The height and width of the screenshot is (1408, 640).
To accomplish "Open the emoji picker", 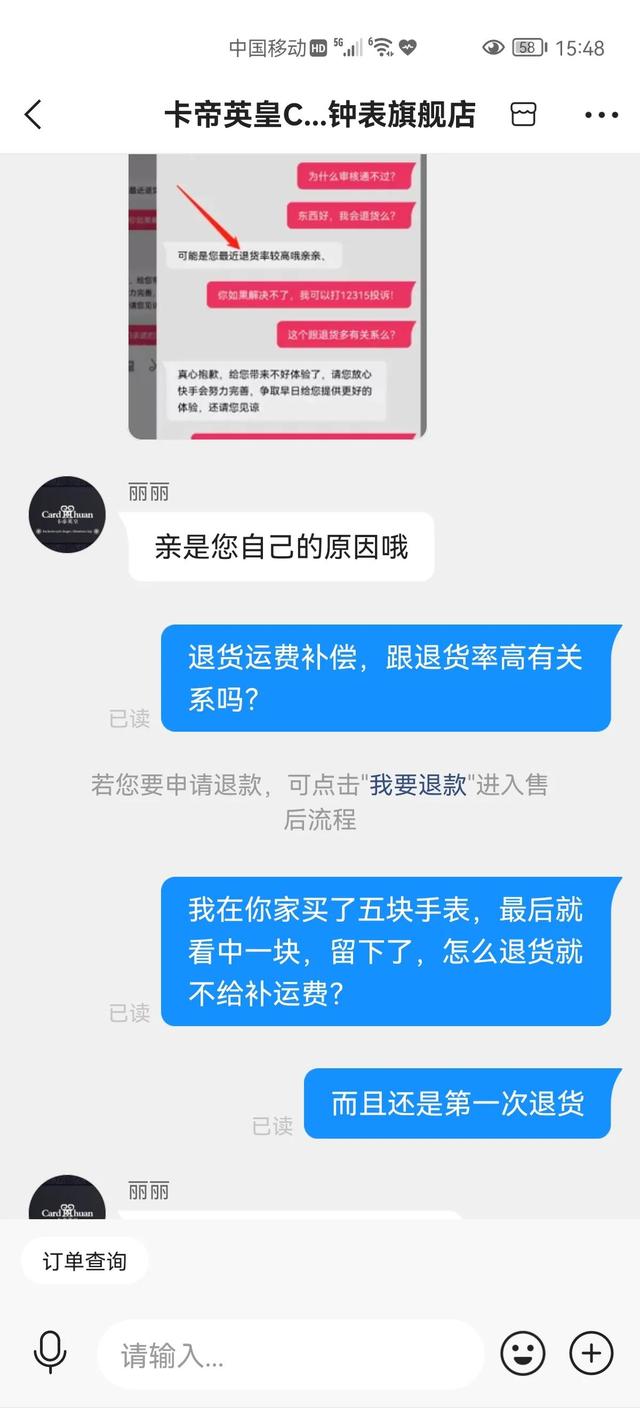I will coord(523,1354).
